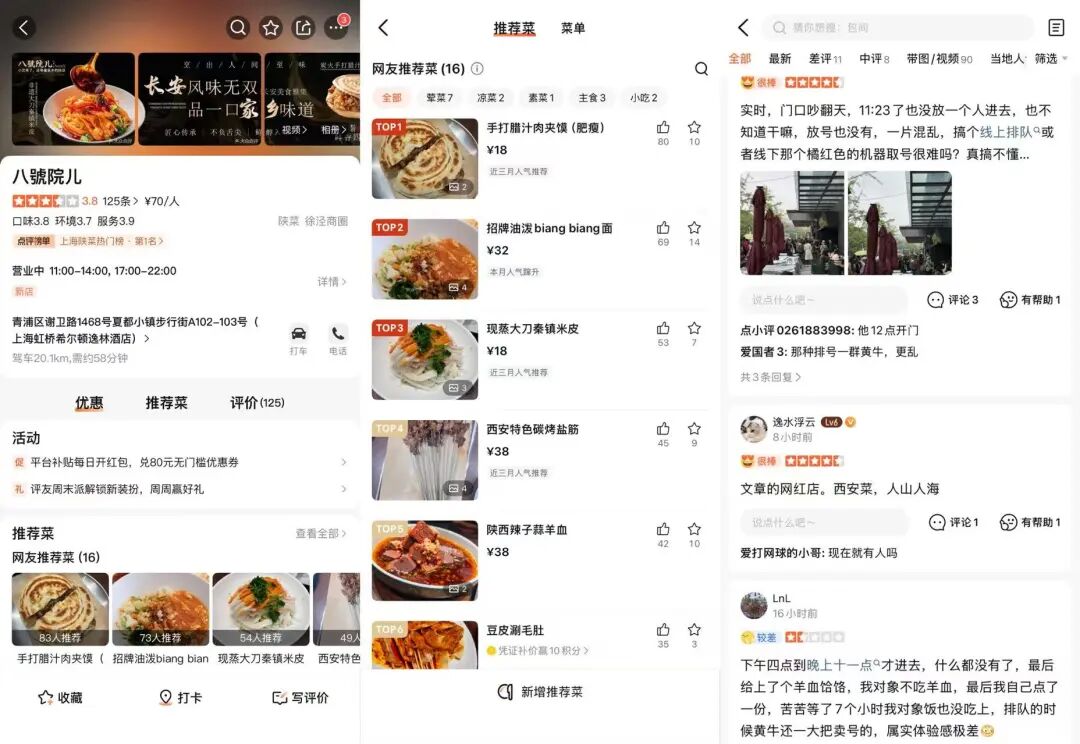Tap 新增推荐菜 to add a dish
This screenshot has width=1080, height=744.
pyautogui.click(x=540, y=692)
